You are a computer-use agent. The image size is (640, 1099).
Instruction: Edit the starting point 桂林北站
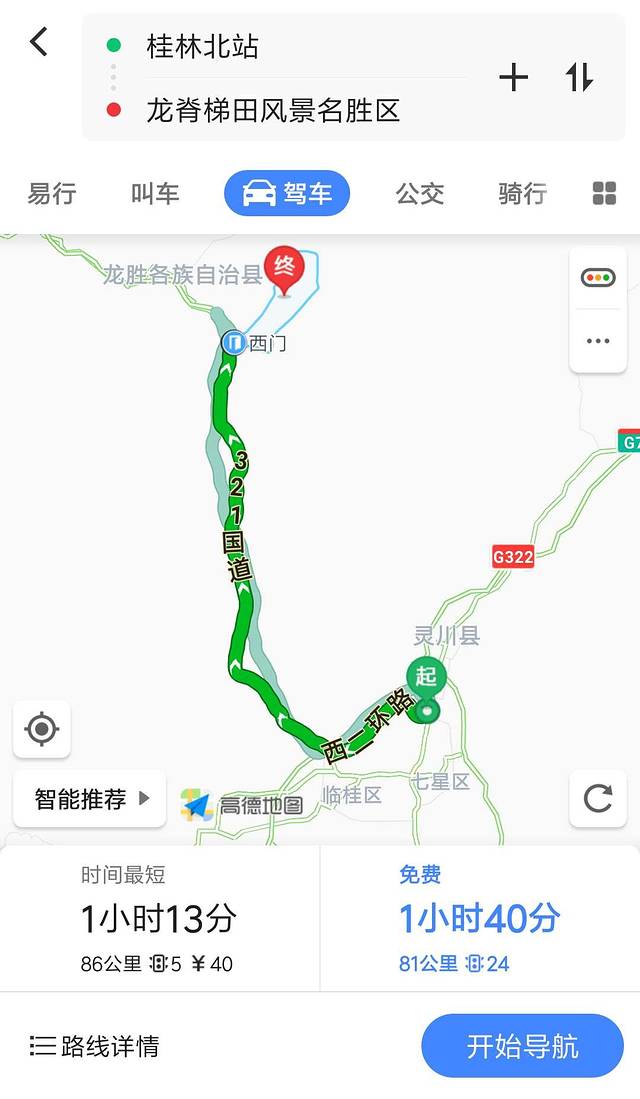click(204, 46)
